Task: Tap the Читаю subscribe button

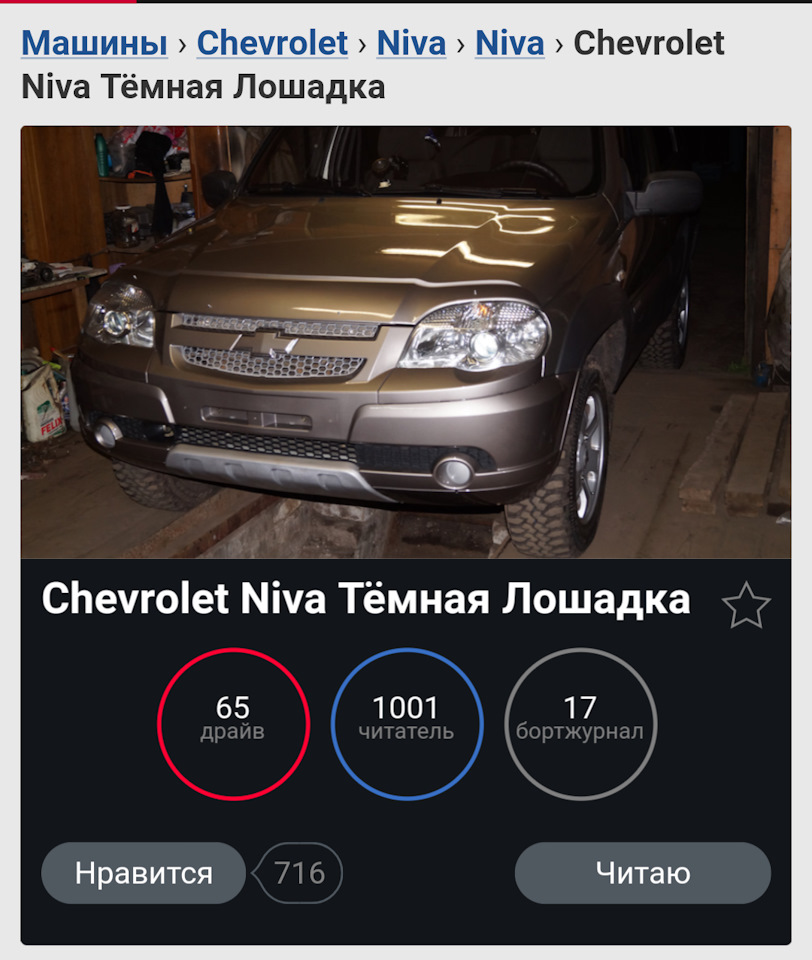Action: click(642, 873)
